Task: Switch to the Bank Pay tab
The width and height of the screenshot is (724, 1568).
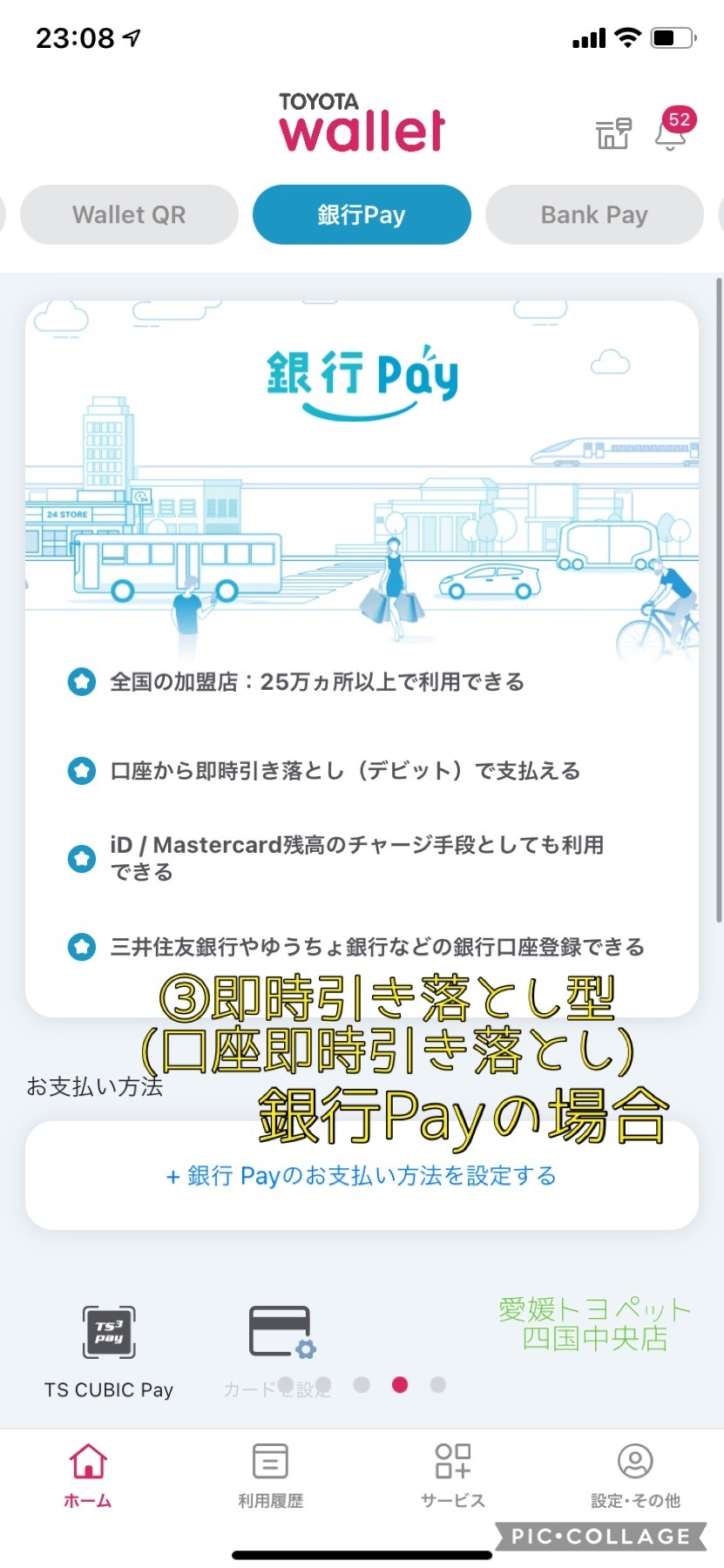Action: (x=594, y=214)
